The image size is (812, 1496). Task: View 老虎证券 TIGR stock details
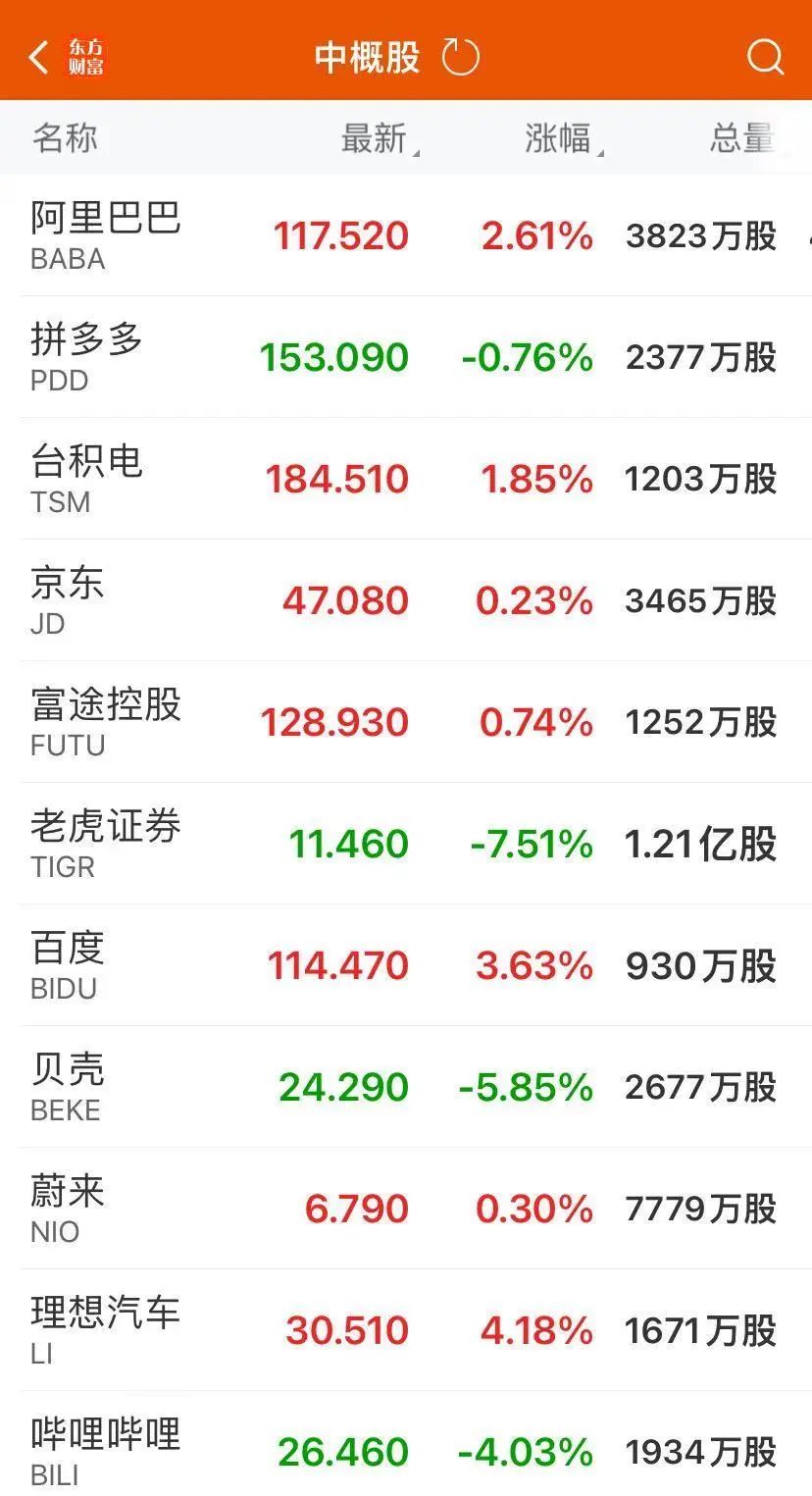(406, 844)
